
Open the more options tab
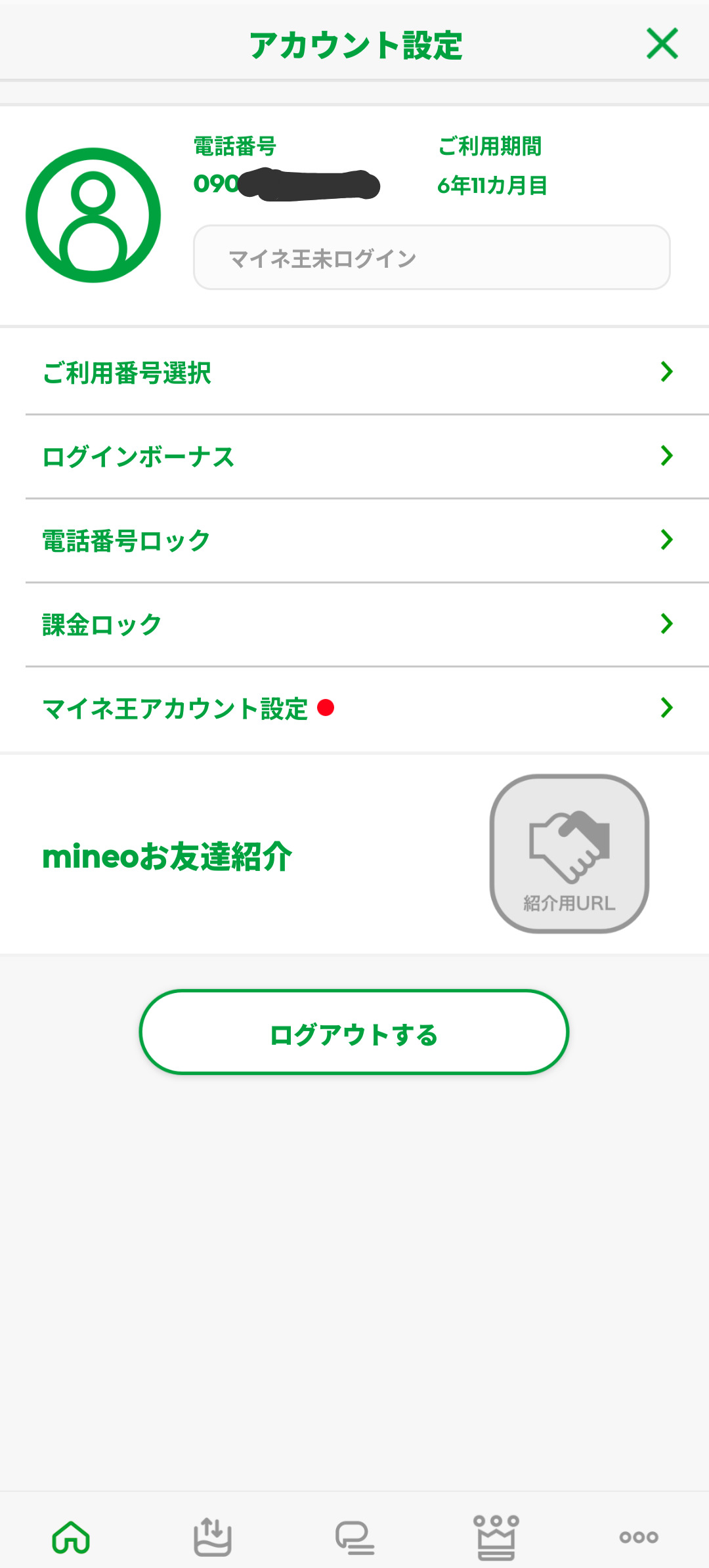tap(638, 1536)
